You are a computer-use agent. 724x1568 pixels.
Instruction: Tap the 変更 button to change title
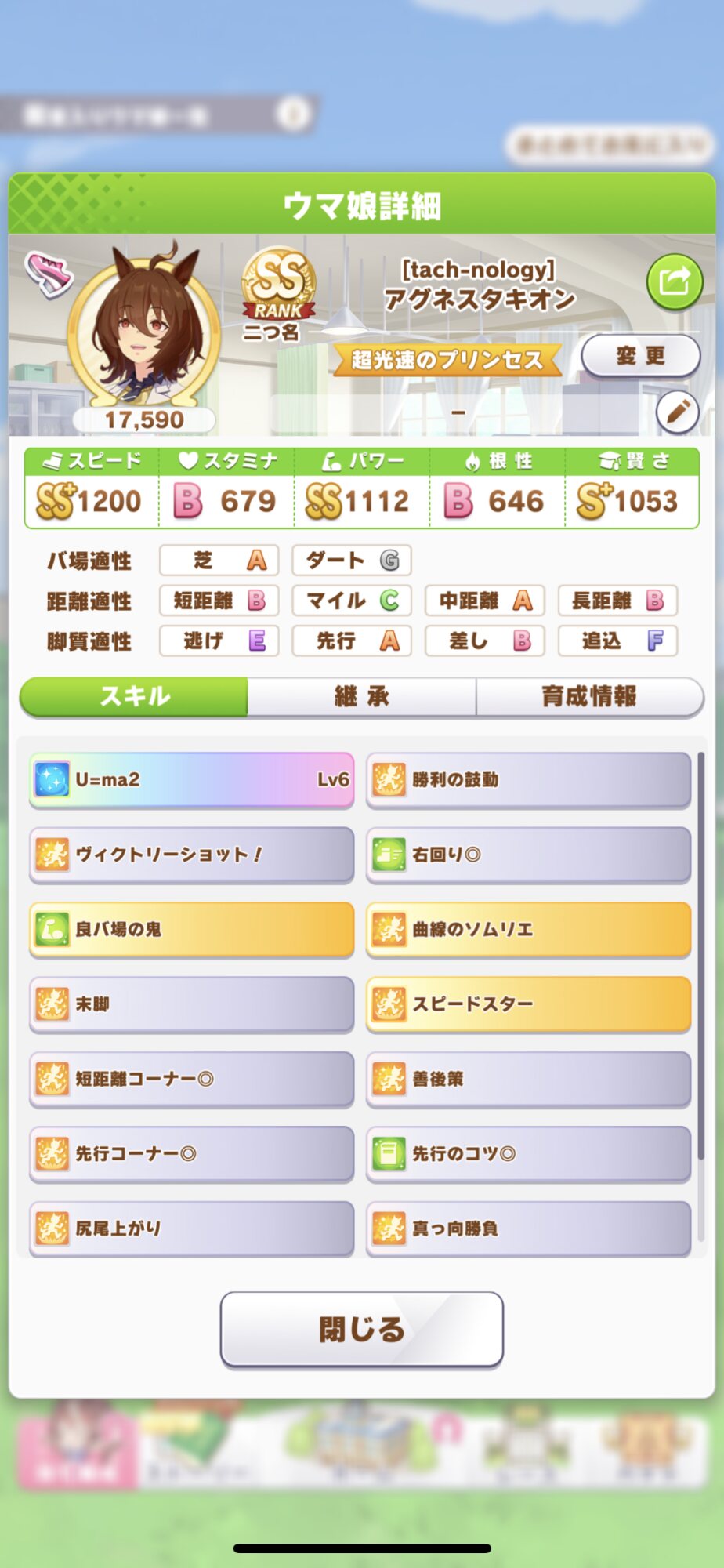pyautogui.click(x=640, y=356)
